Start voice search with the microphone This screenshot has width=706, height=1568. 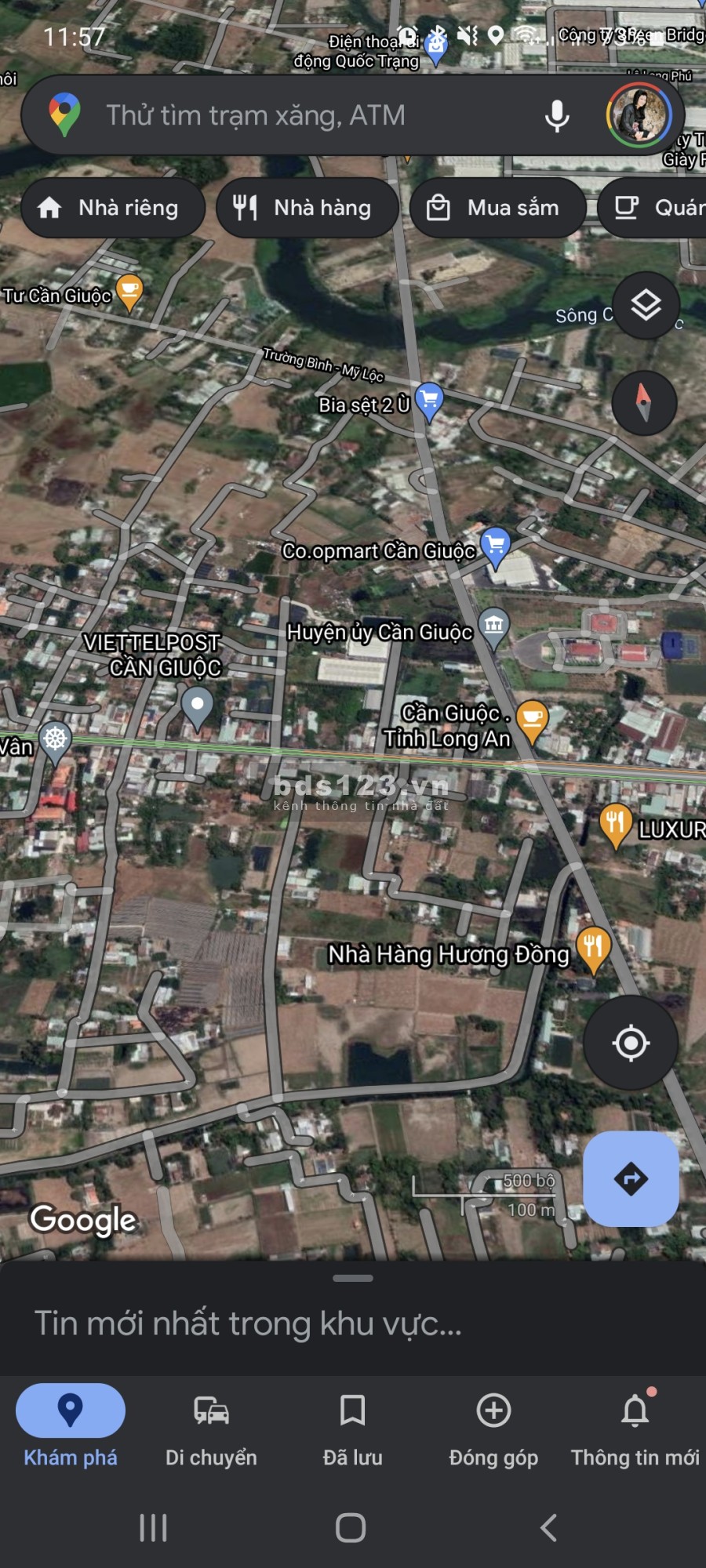pos(557,116)
